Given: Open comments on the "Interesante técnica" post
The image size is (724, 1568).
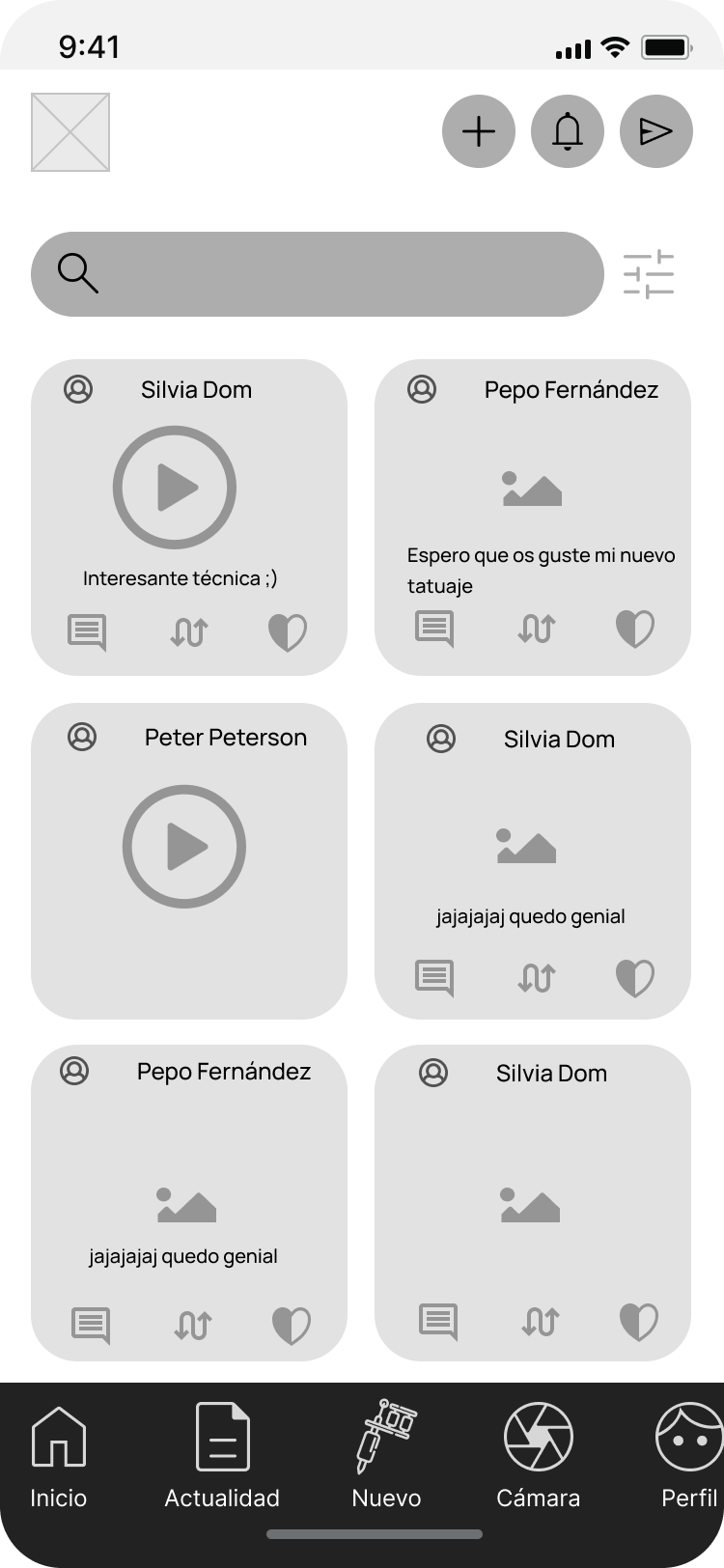Looking at the screenshot, I should (87, 632).
